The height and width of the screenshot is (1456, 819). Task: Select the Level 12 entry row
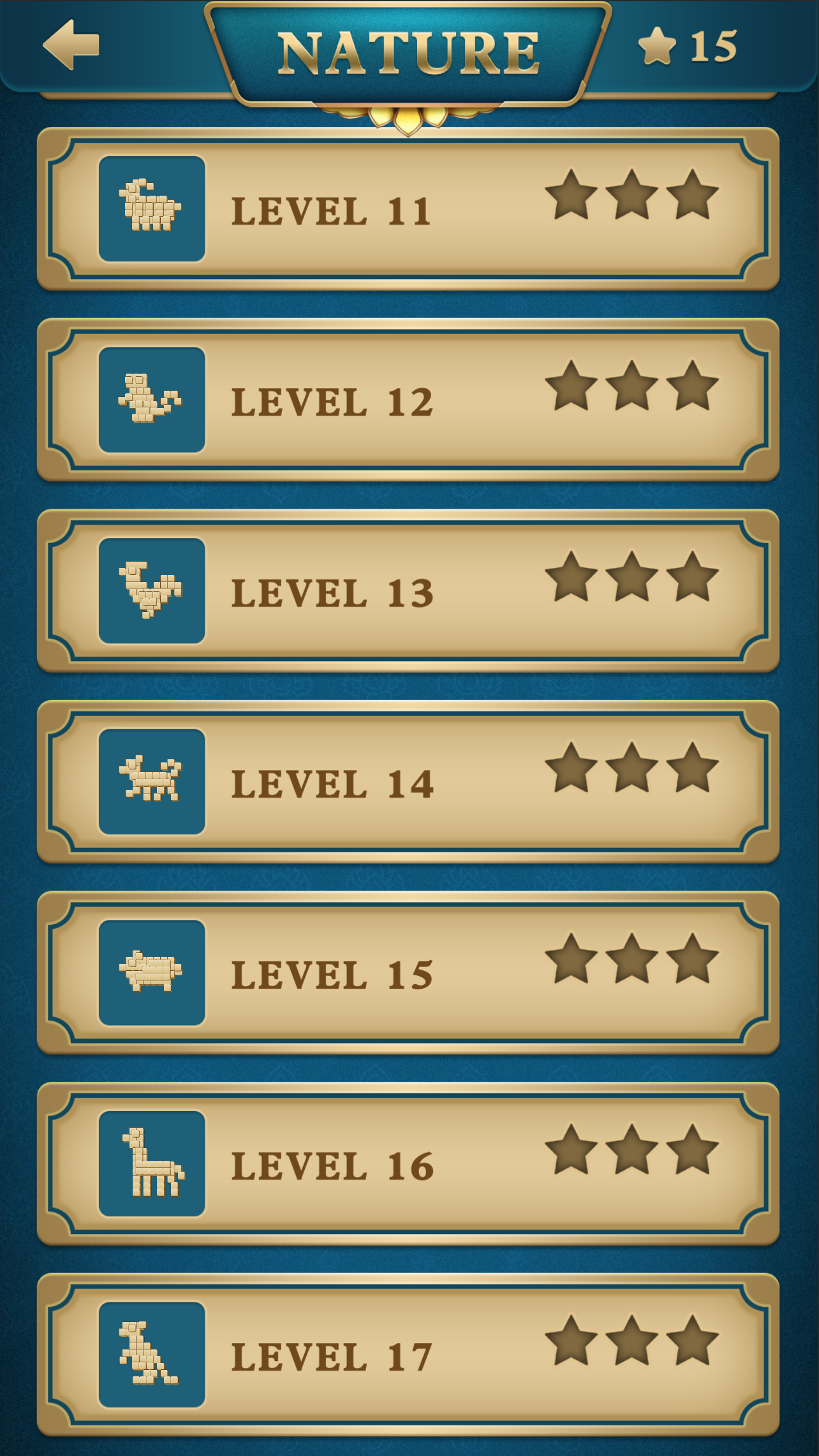[408, 398]
